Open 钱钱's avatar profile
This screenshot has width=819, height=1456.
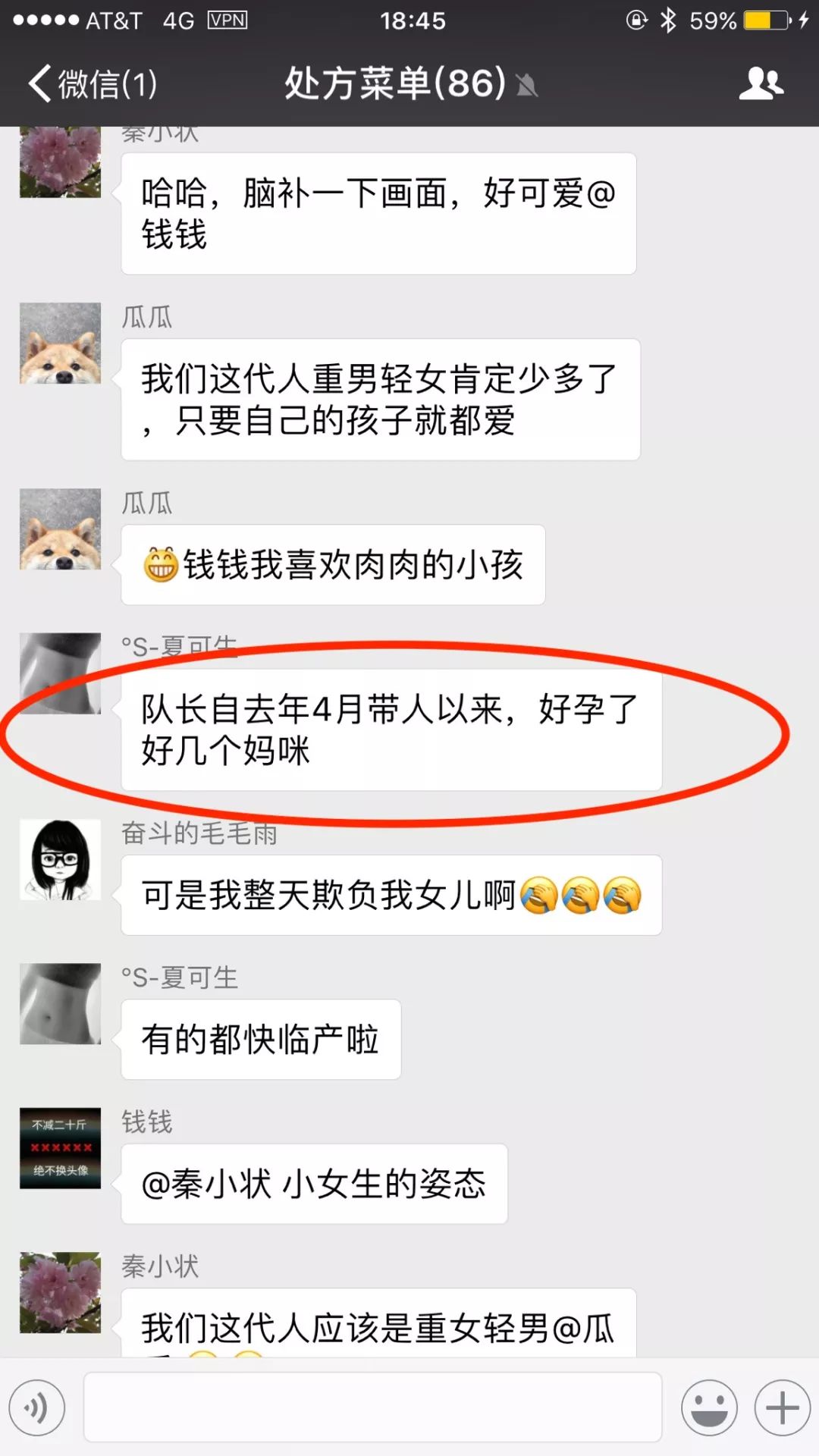[61, 1148]
